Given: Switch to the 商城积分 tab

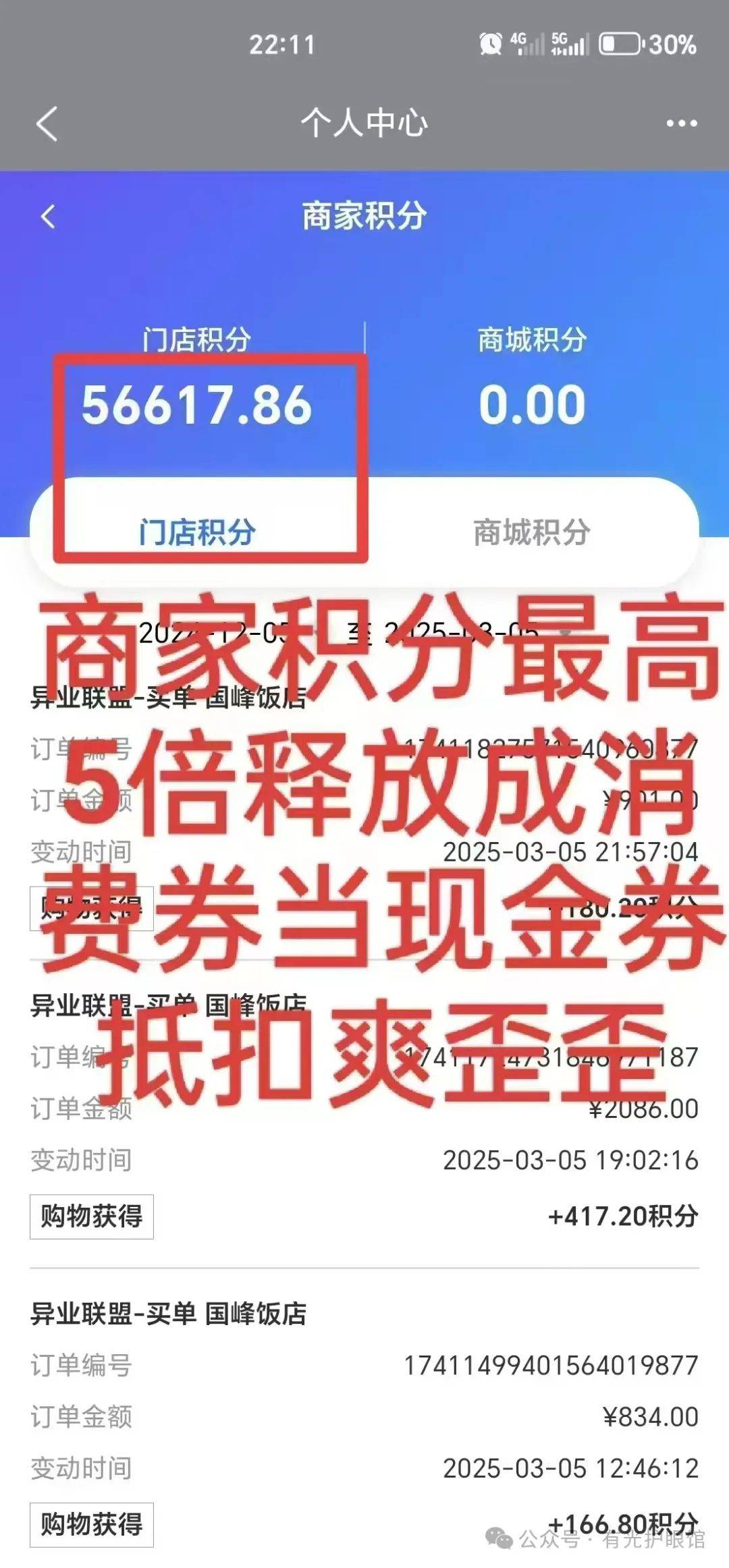Looking at the screenshot, I should (531, 532).
